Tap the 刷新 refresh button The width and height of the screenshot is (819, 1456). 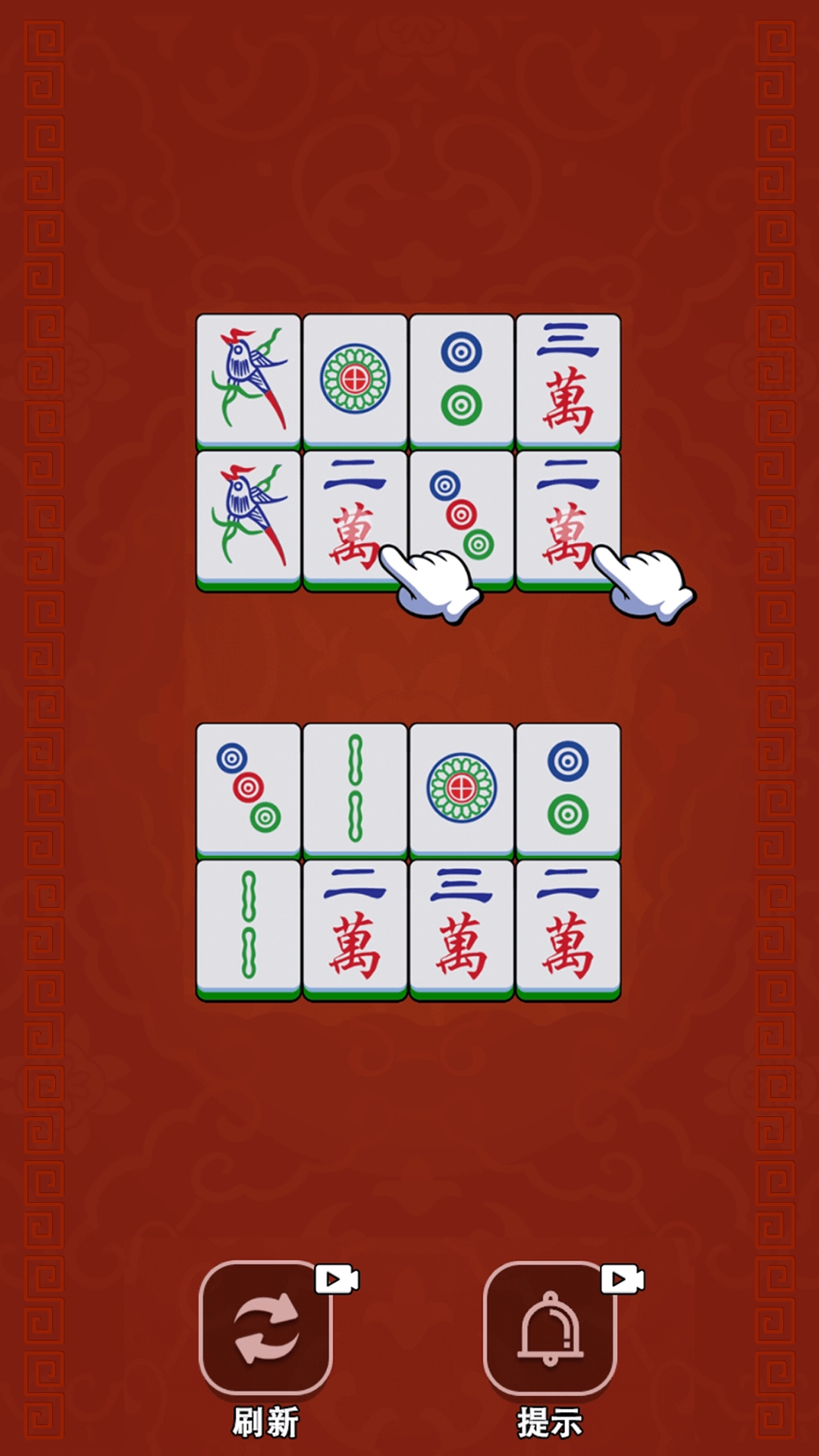tap(265, 1328)
